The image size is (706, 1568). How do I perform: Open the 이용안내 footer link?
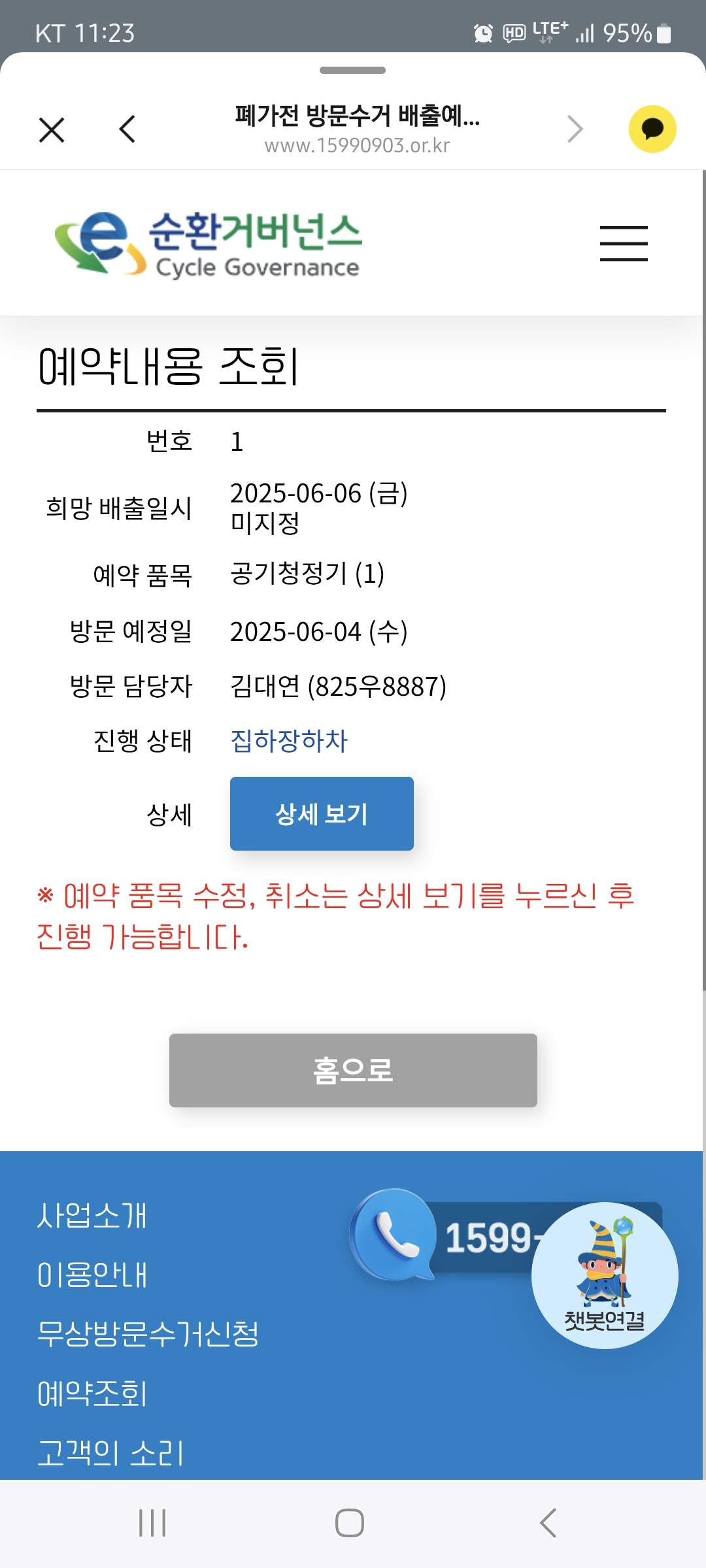[x=92, y=1275]
